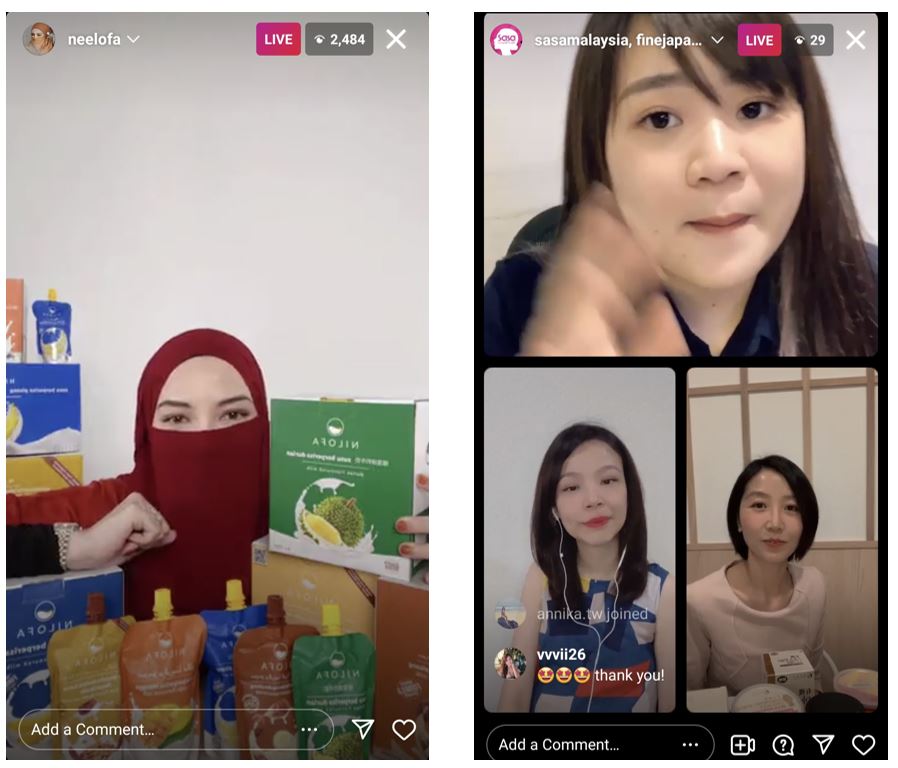
Task: Open neelofa's profile picture
Action: click(39, 39)
